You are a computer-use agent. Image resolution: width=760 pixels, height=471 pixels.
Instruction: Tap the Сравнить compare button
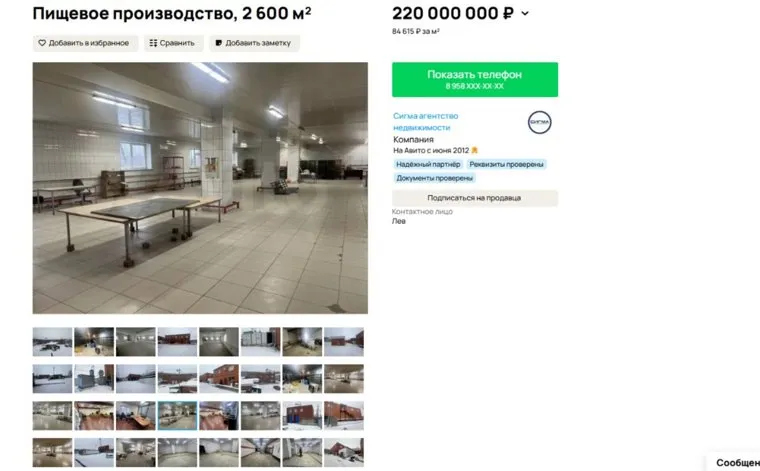point(172,43)
